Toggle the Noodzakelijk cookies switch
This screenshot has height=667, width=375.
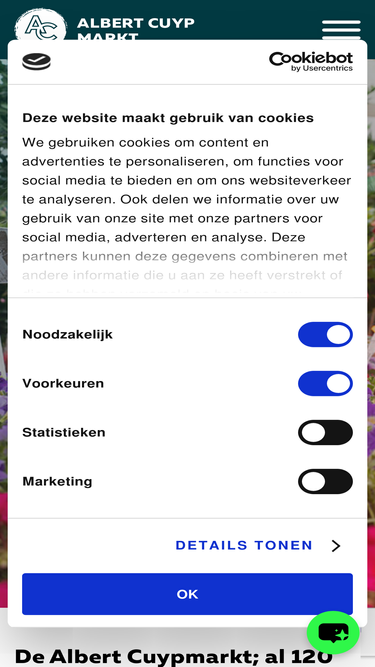pos(325,334)
